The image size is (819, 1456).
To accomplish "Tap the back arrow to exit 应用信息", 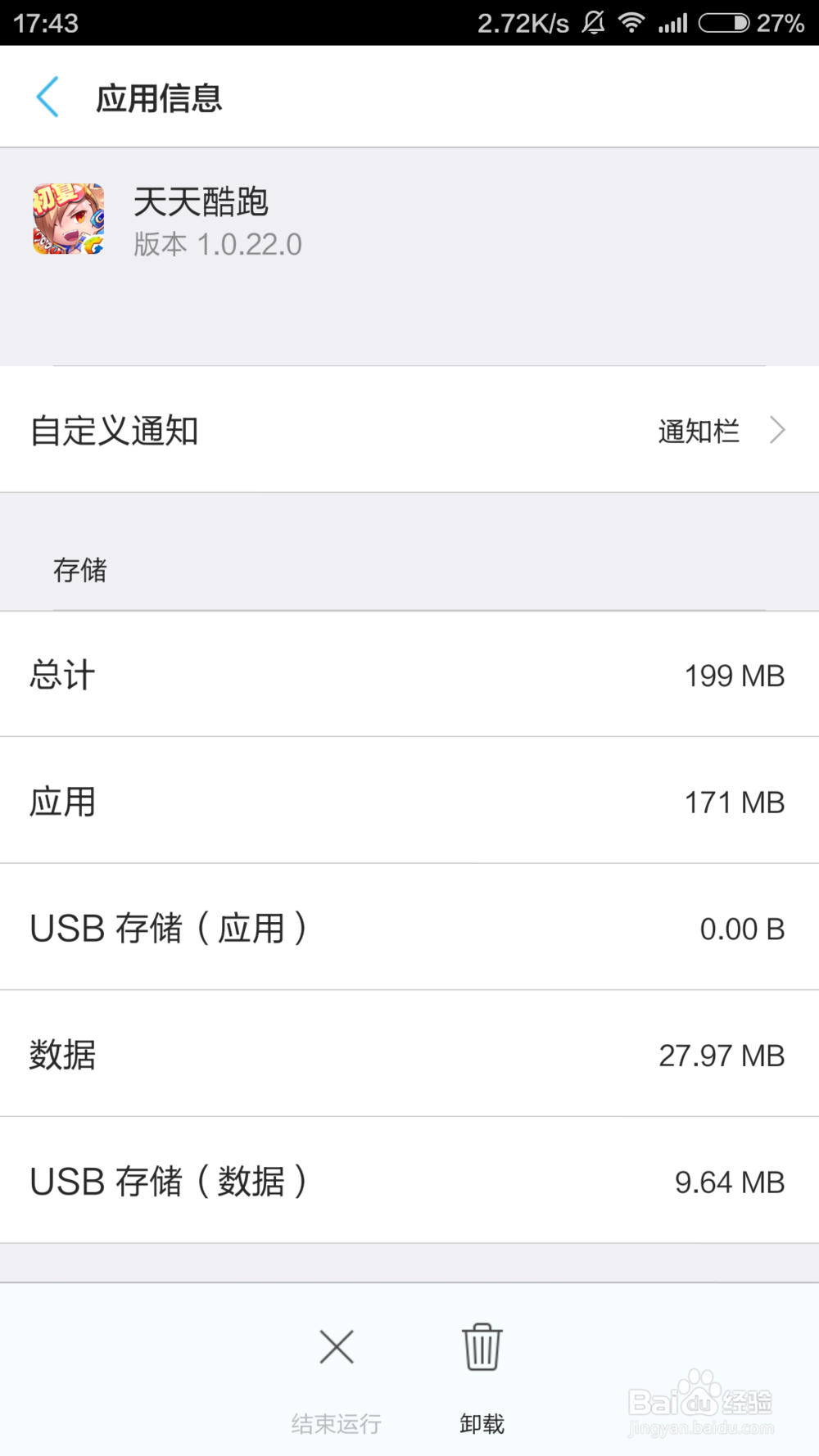I will coord(48,96).
